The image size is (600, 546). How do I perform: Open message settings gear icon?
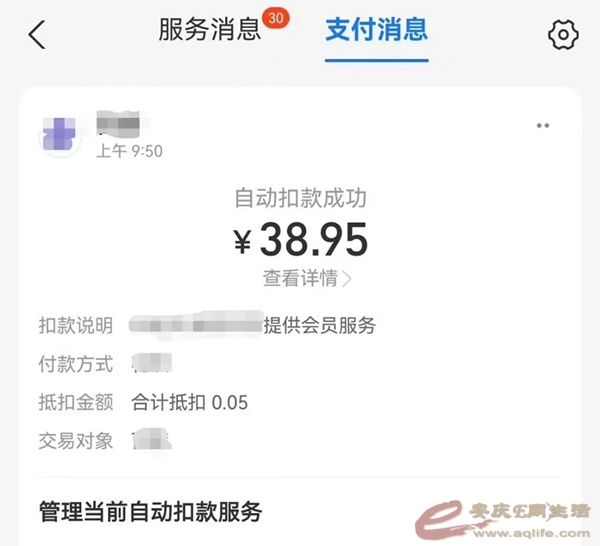563,35
